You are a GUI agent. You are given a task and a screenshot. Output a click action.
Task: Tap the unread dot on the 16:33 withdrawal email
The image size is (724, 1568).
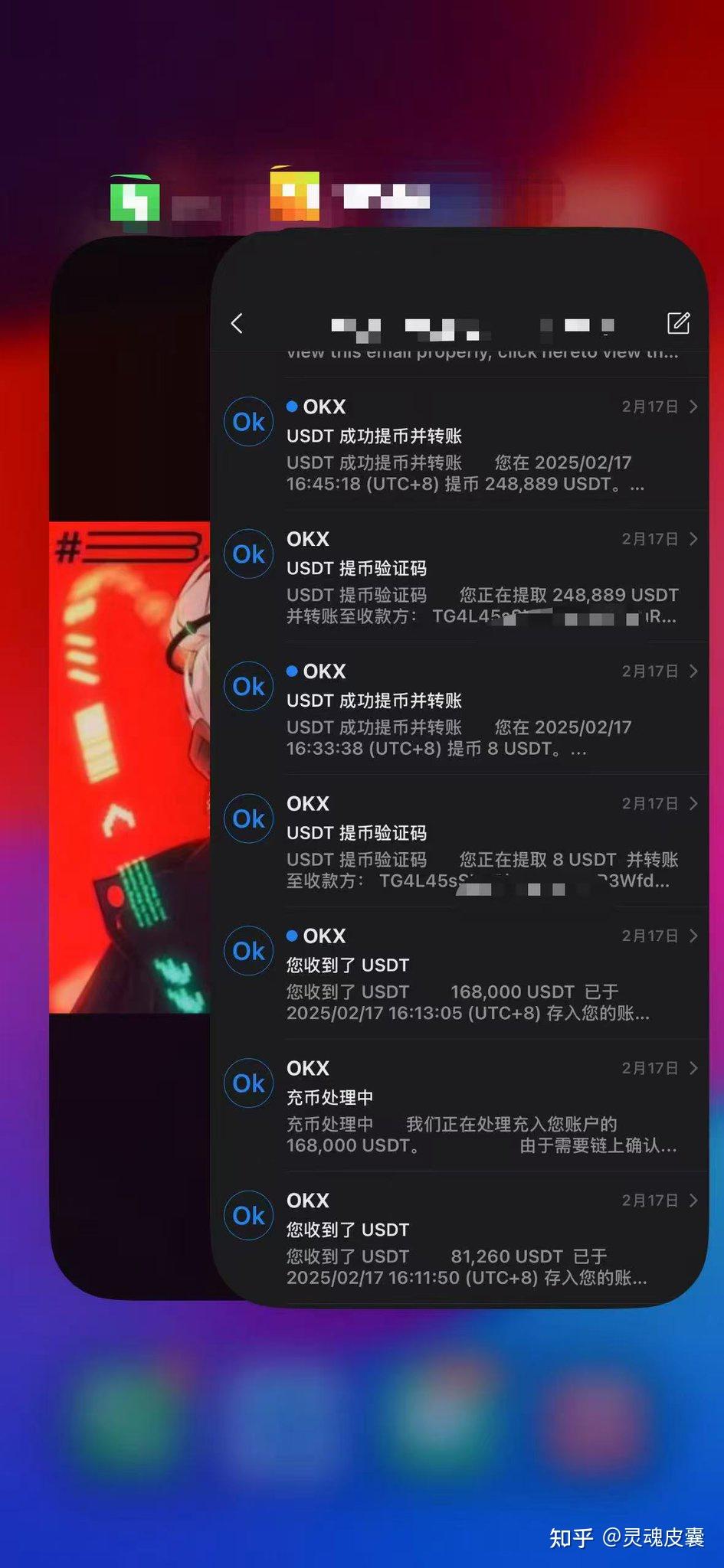293,671
